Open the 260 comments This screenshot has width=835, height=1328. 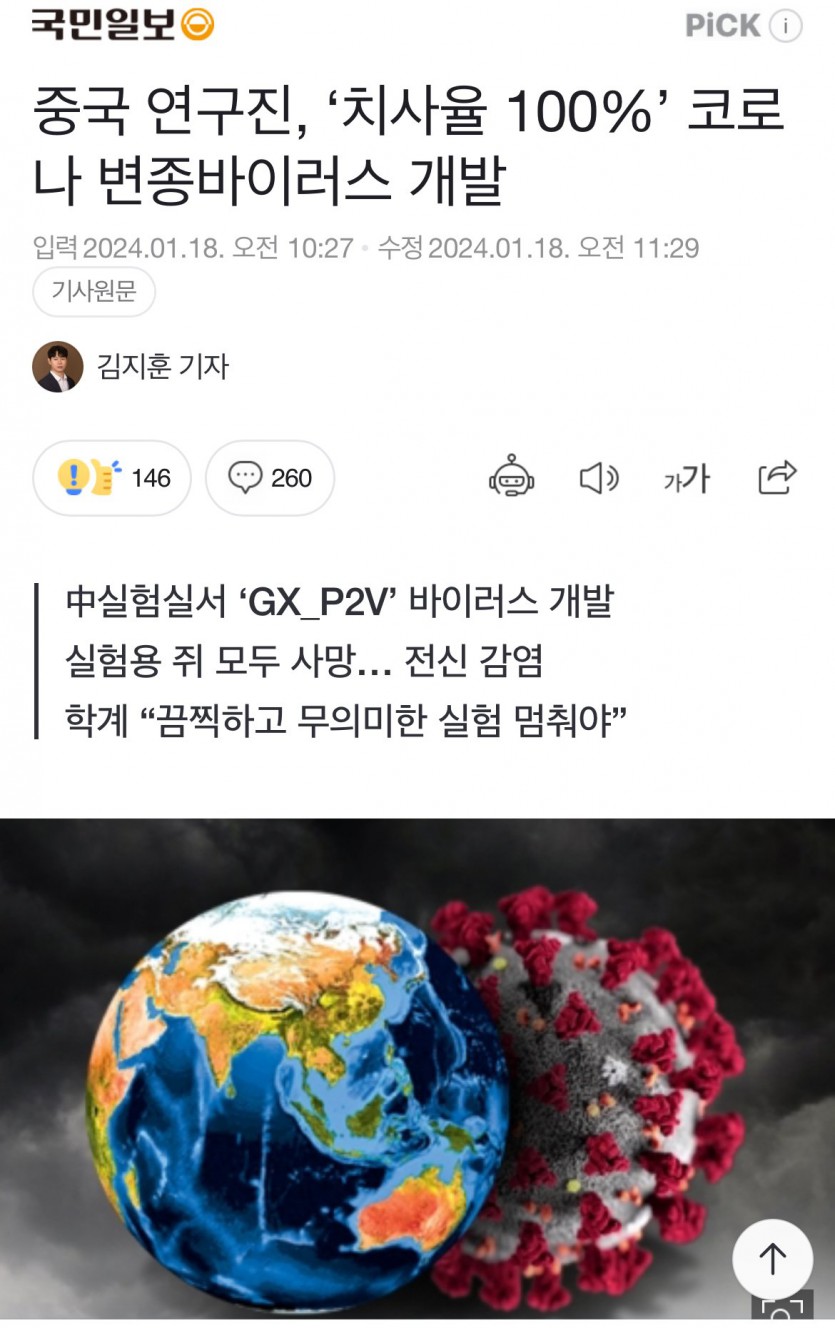[270, 478]
